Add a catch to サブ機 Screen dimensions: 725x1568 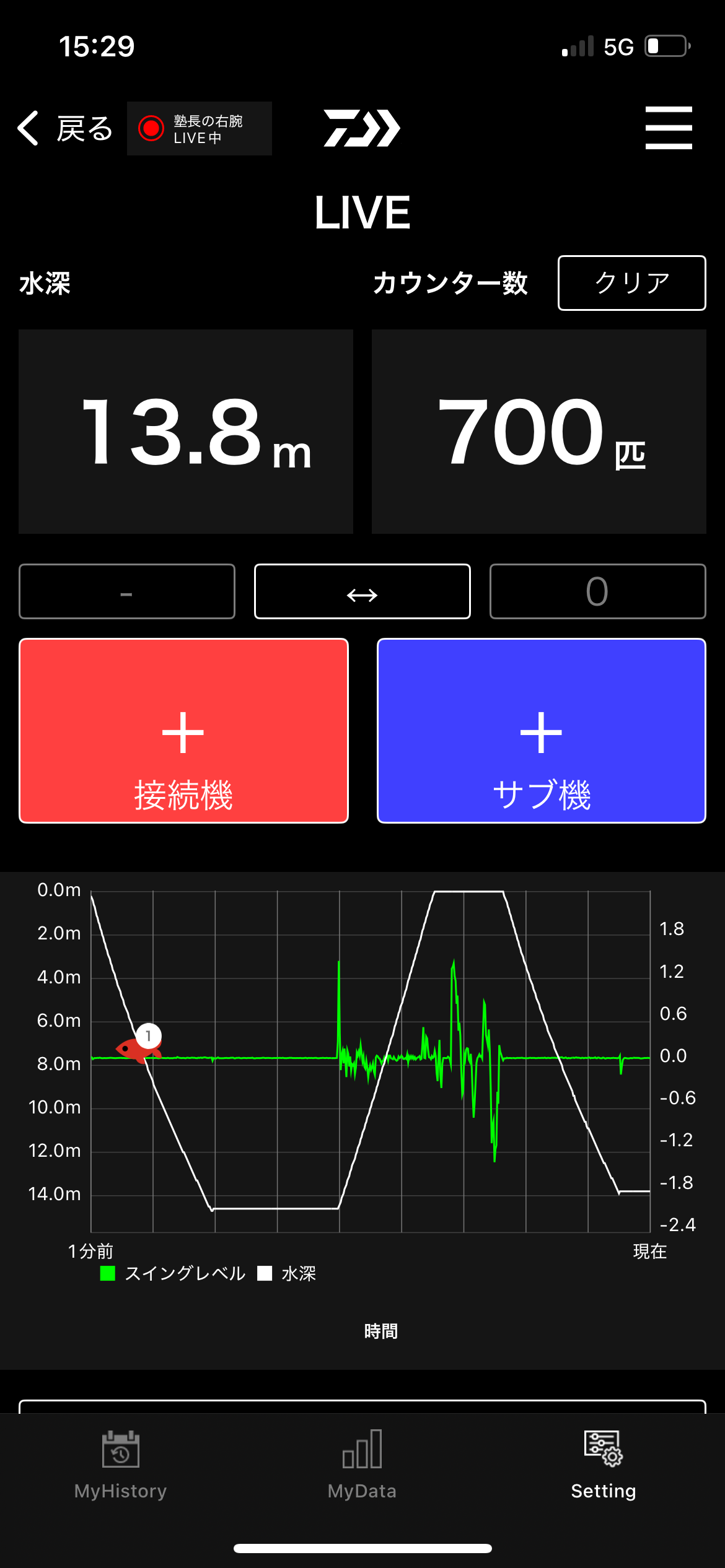pos(541,731)
